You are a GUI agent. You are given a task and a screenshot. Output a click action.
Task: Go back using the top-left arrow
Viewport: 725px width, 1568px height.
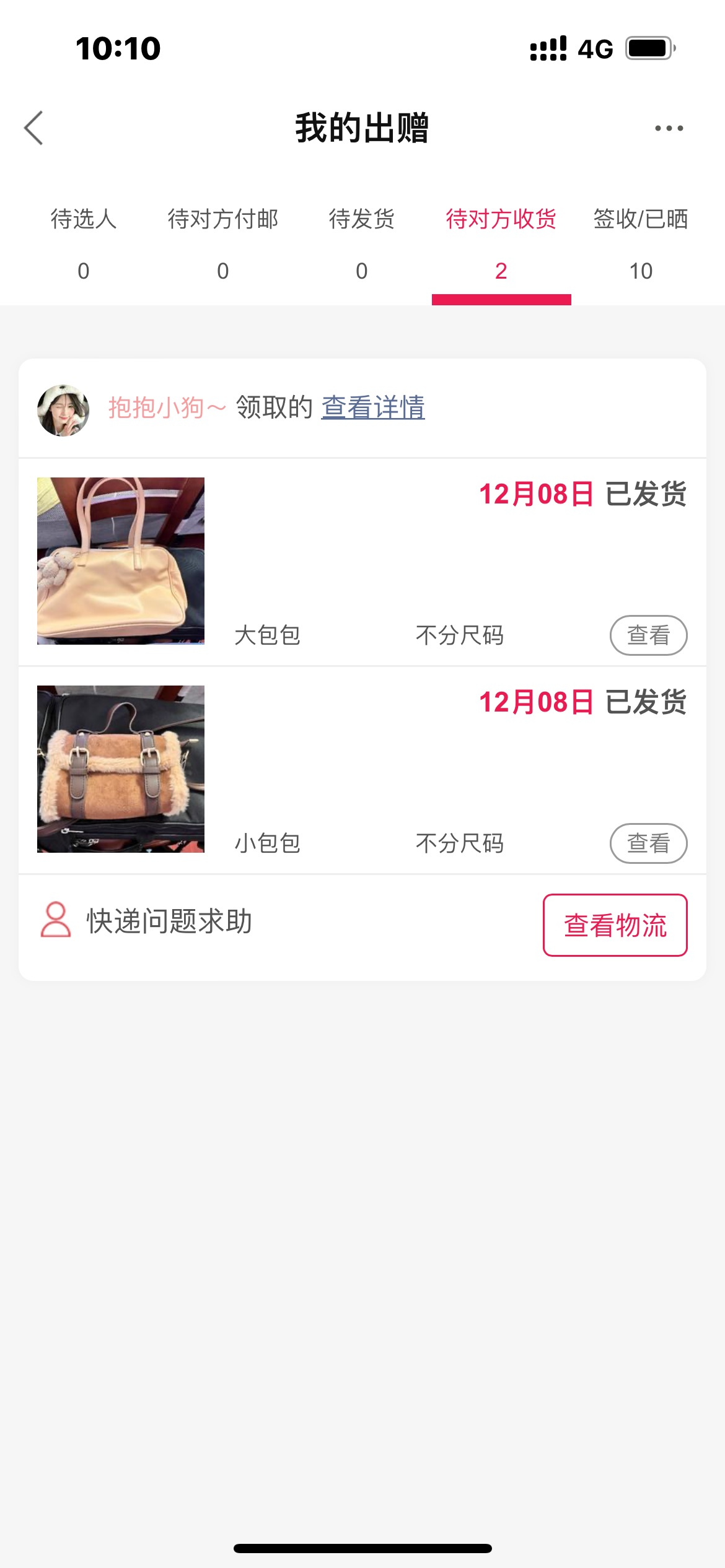point(33,128)
